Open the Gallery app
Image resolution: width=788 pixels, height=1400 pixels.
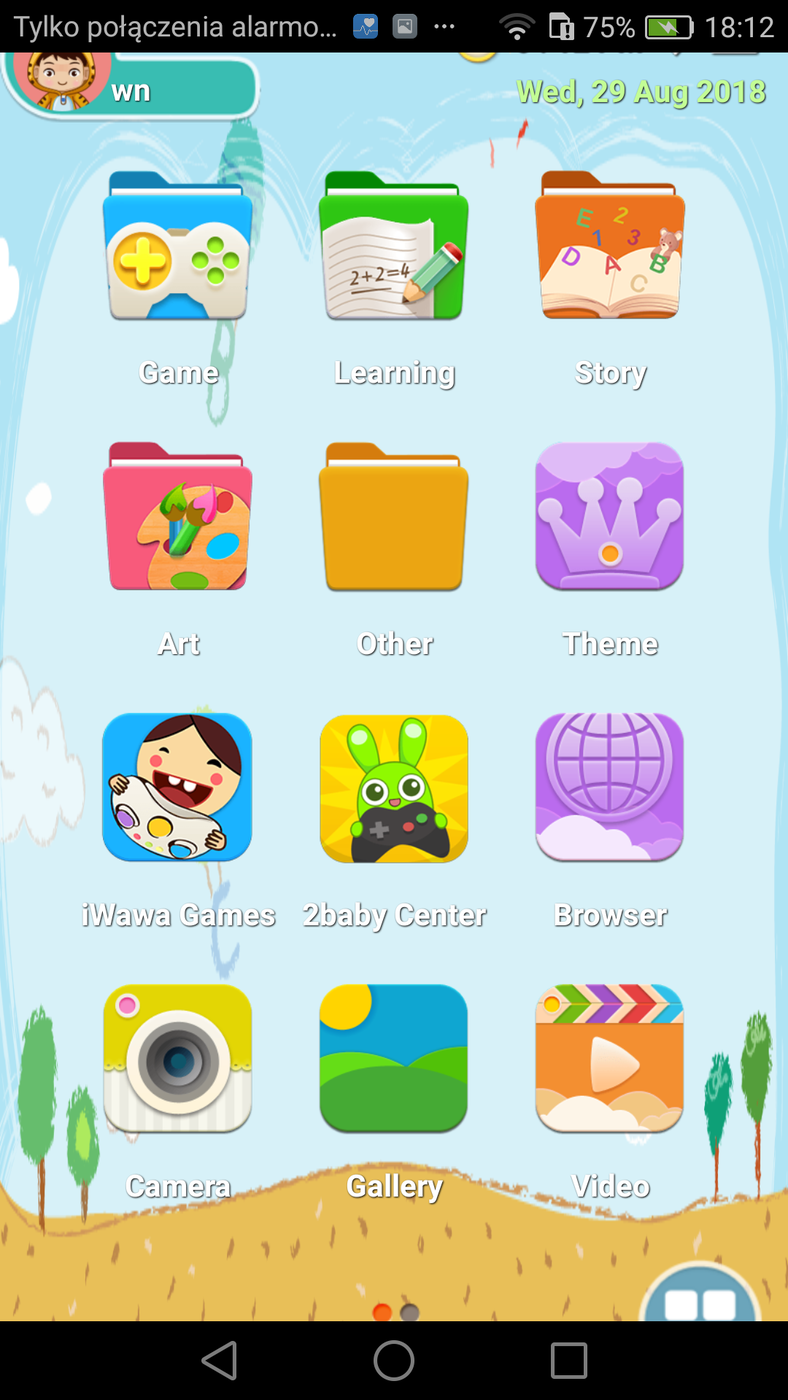(x=394, y=1058)
